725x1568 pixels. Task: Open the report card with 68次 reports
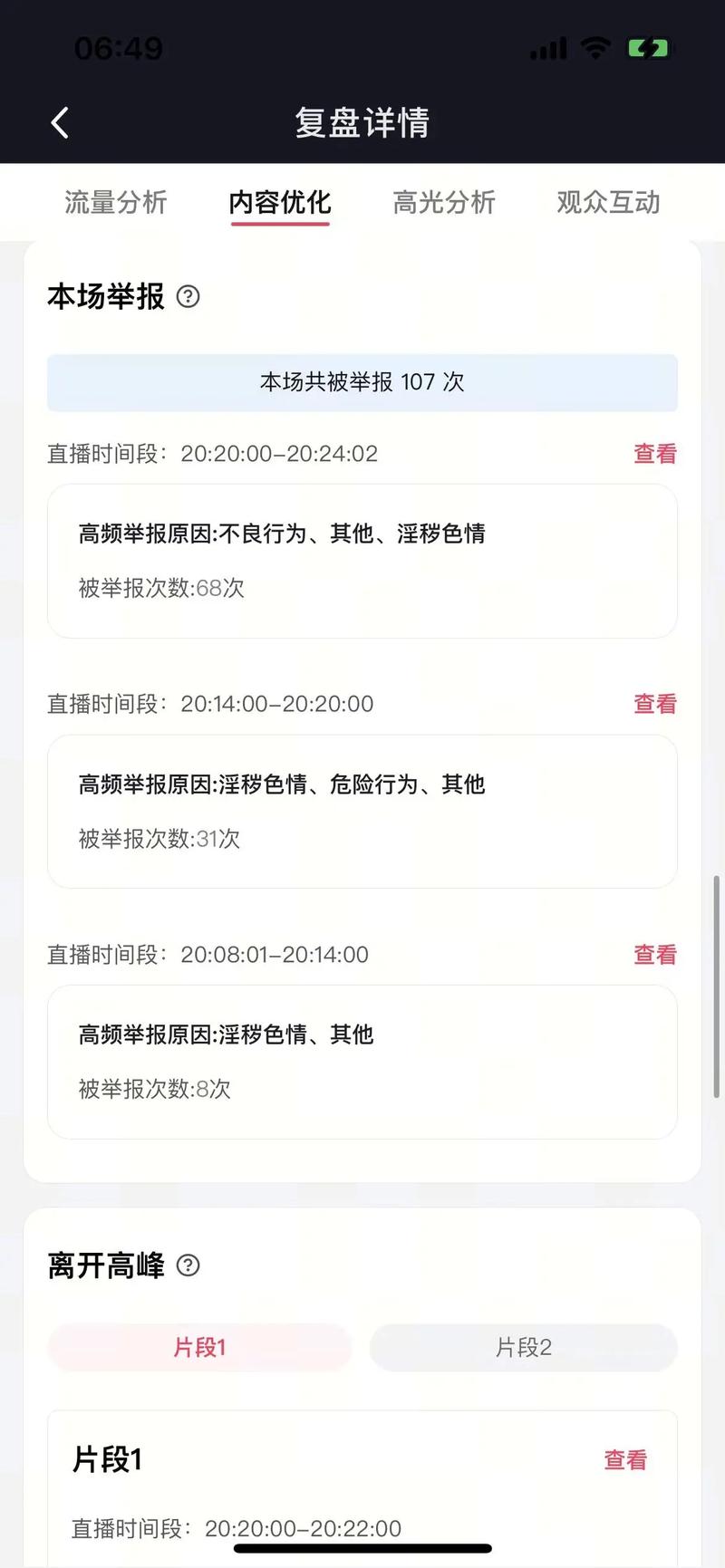(x=362, y=561)
